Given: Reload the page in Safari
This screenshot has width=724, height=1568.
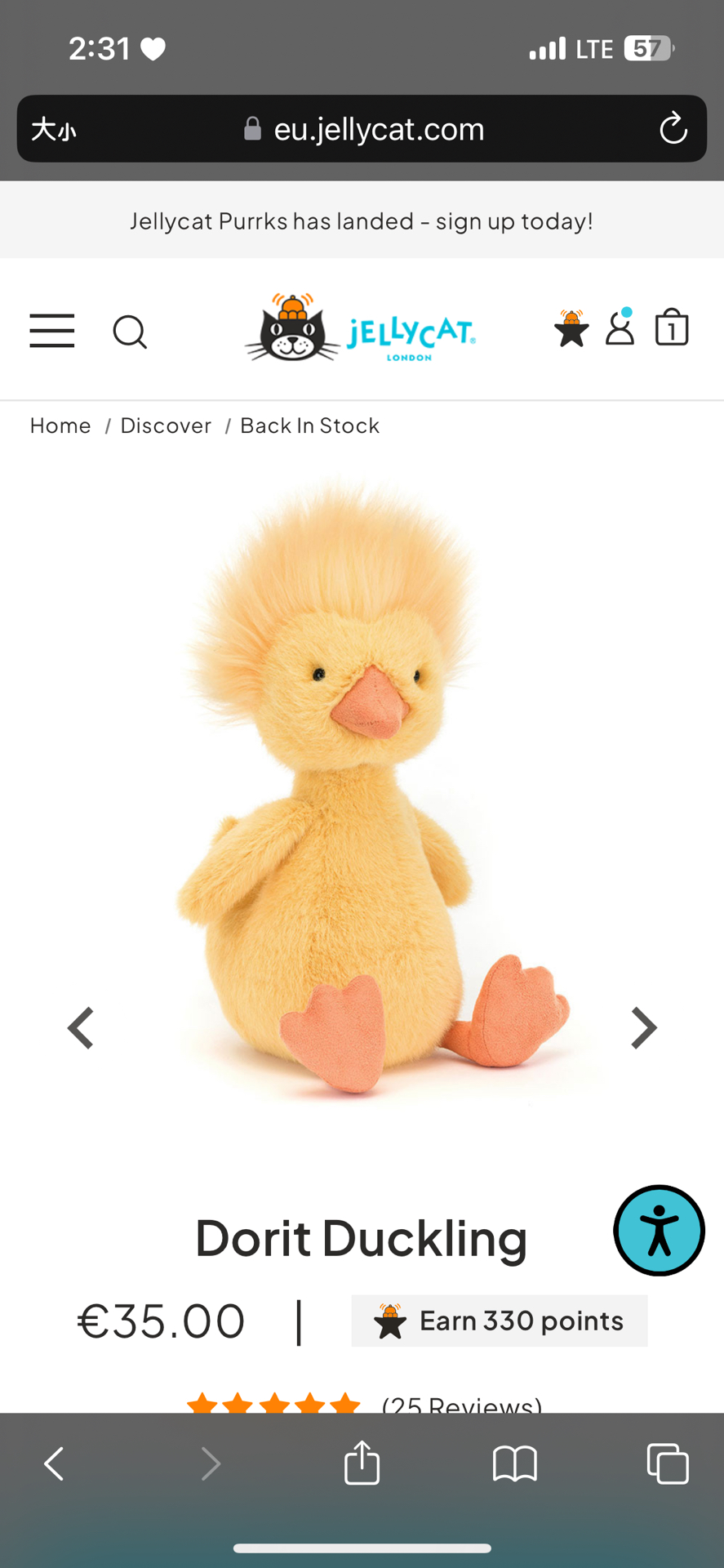Looking at the screenshot, I should coord(673,129).
